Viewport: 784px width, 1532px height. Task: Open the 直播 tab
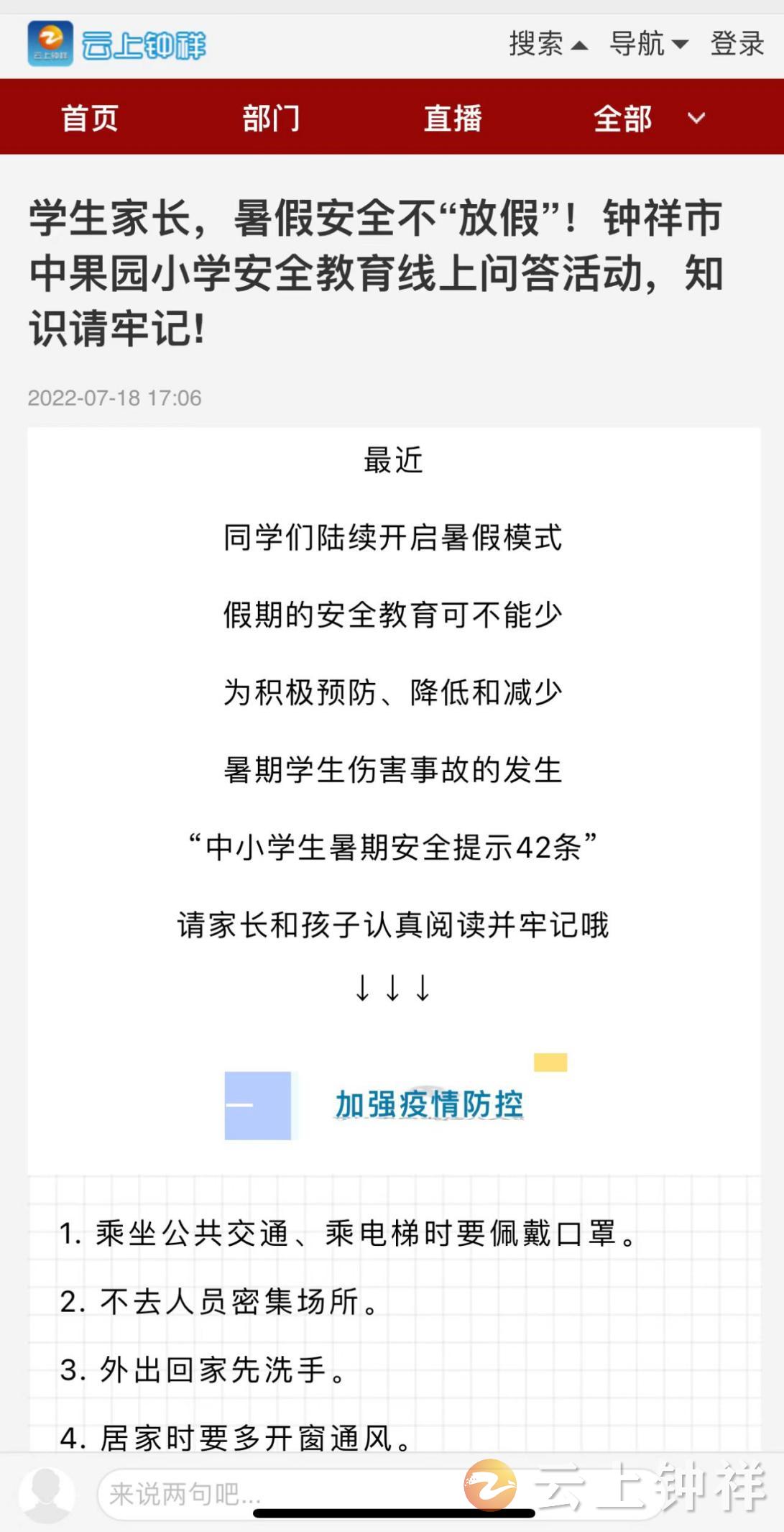(x=453, y=118)
